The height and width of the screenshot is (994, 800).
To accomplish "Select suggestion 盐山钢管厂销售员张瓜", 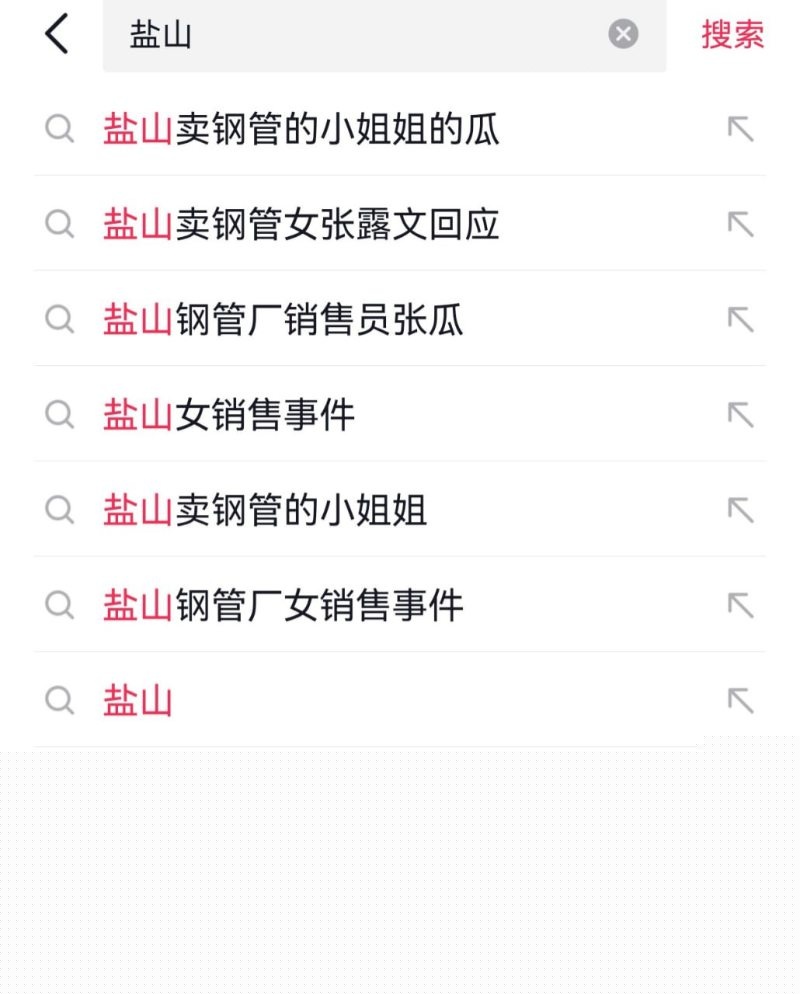I will click(x=280, y=319).
